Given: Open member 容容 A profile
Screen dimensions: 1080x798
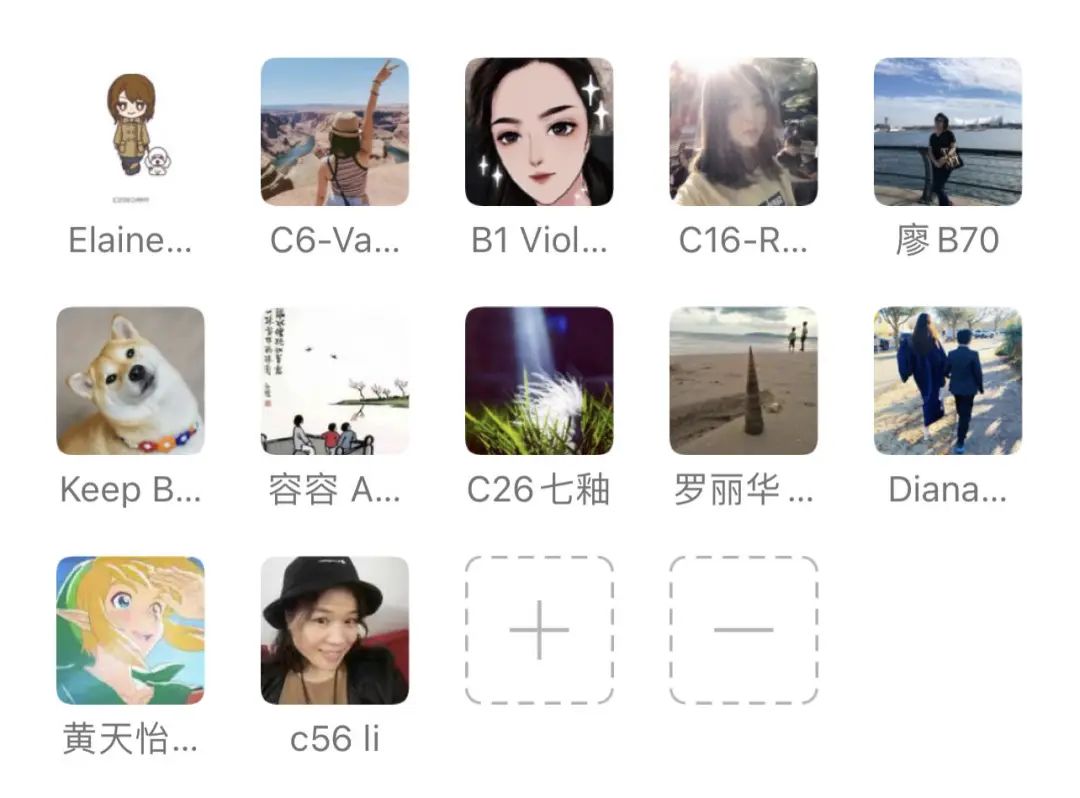Looking at the screenshot, I should [x=334, y=380].
